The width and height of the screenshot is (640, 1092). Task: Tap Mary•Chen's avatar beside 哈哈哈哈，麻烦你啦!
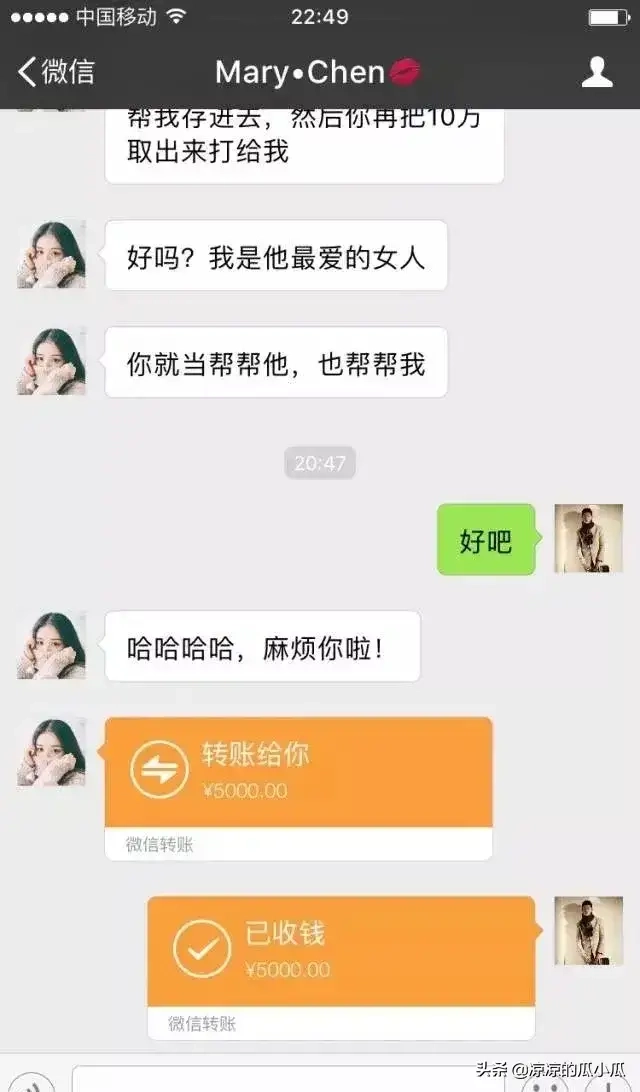click(x=52, y=646)
